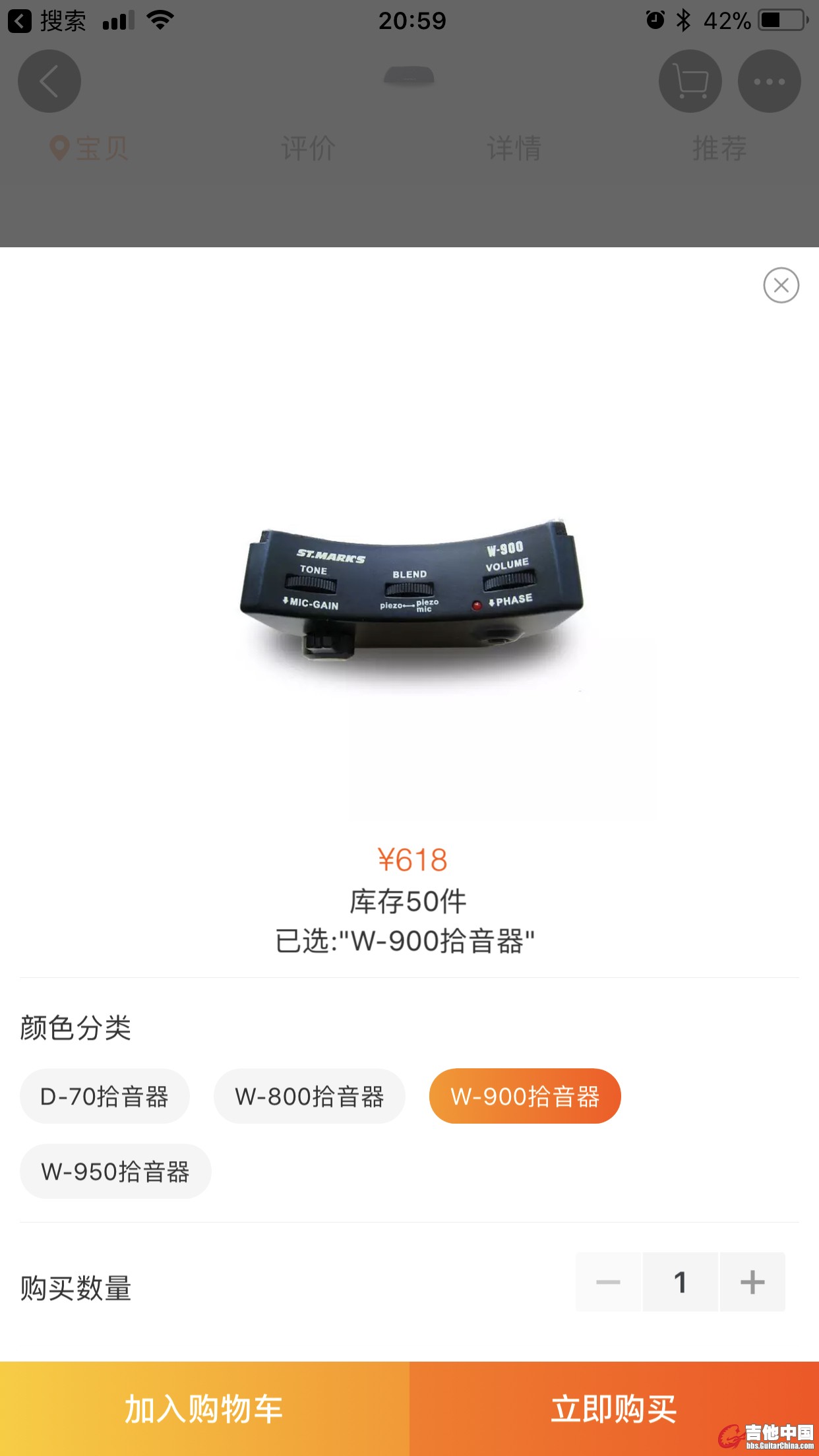Tap the quantity number field
819x1456 pixels.
pyautogui.click(x=680, y=1282)
